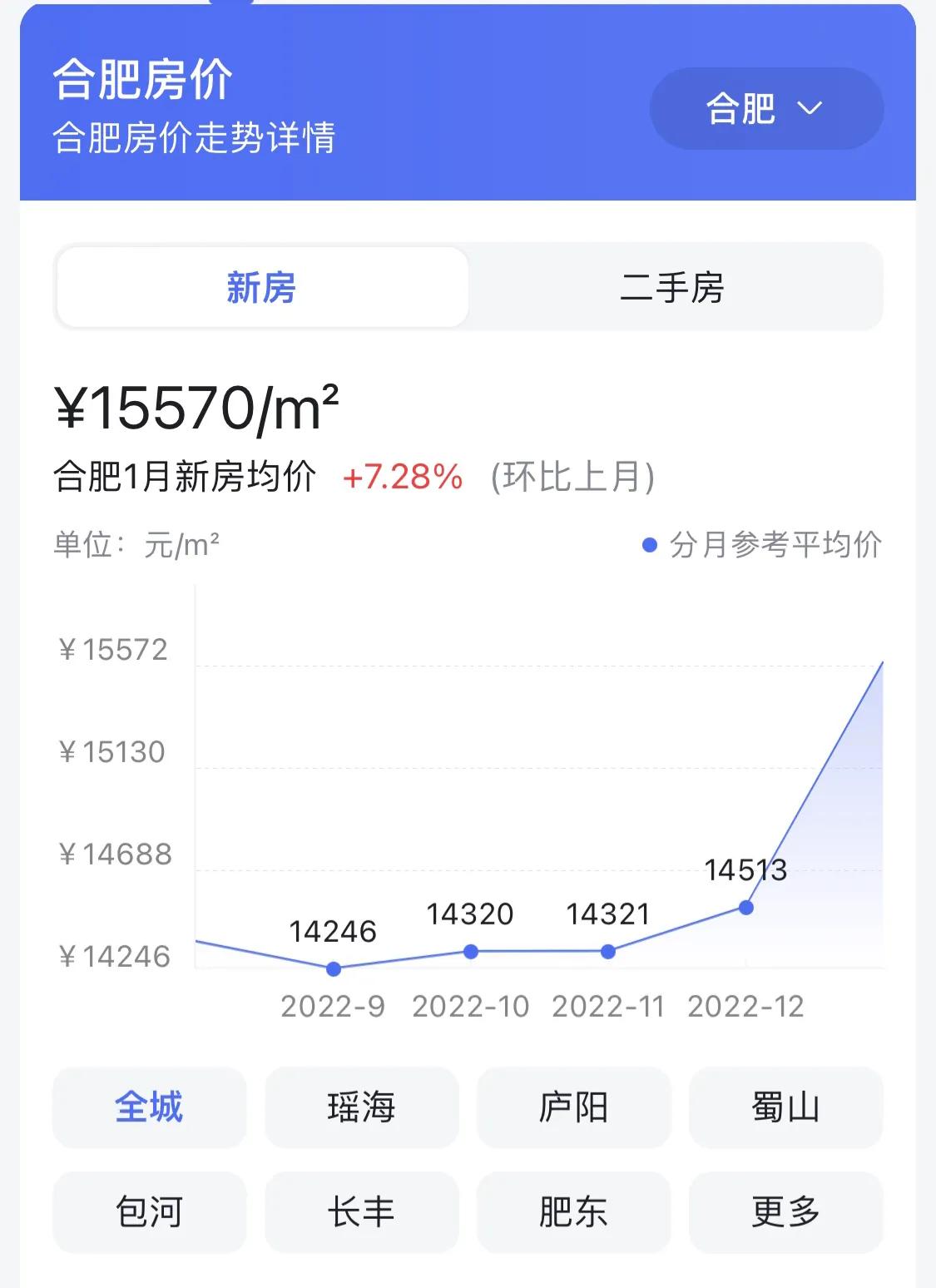Select the 包河 district filter
936x1288 pixels.
[x=148, y=1214]
